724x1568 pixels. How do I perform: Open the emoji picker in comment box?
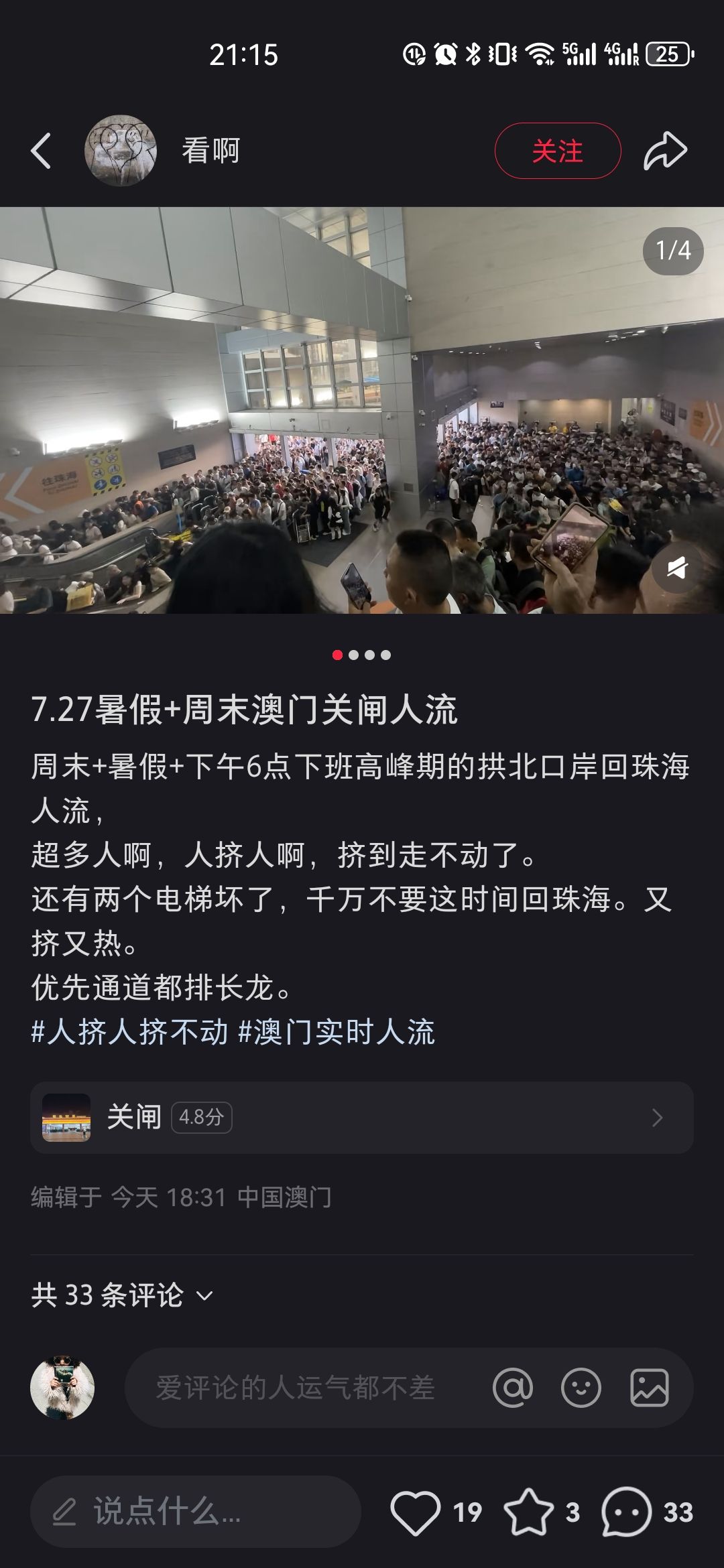point(581,1387)
